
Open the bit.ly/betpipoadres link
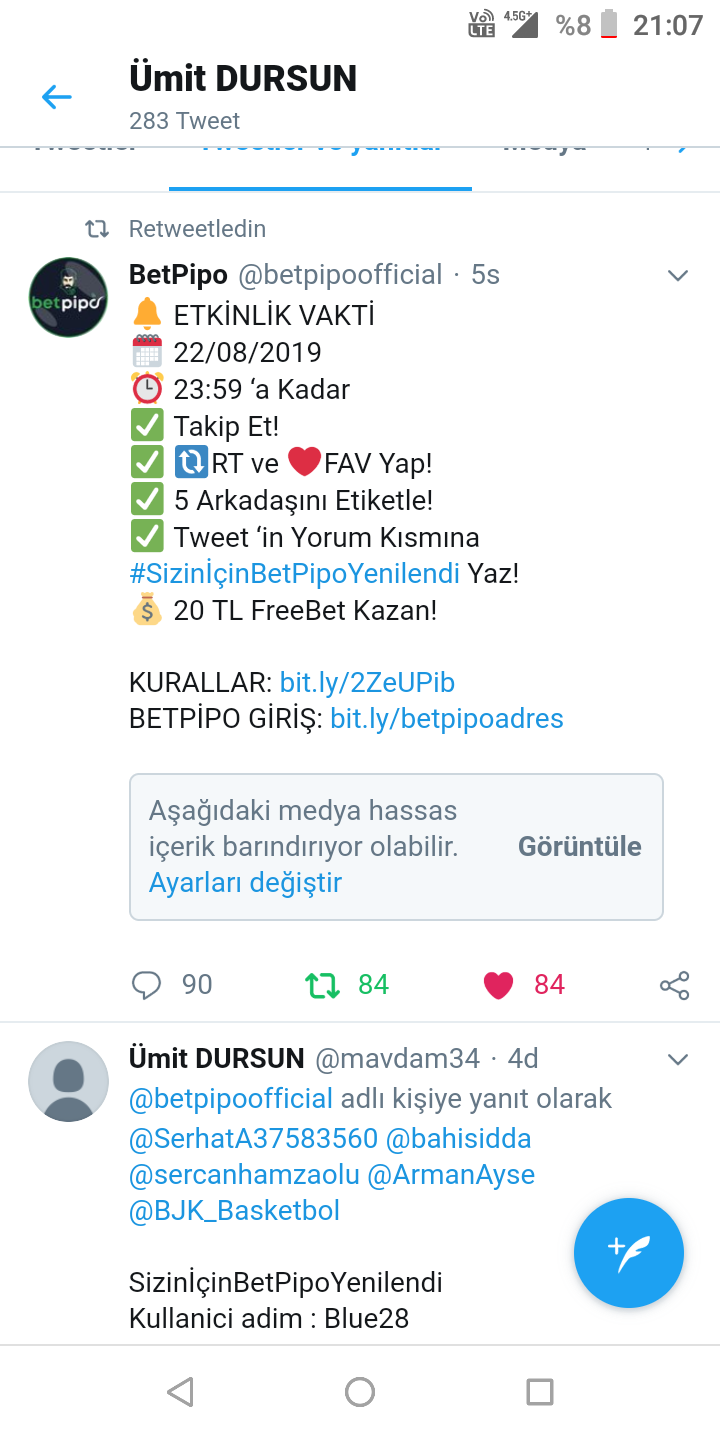[x=447, y=718]
